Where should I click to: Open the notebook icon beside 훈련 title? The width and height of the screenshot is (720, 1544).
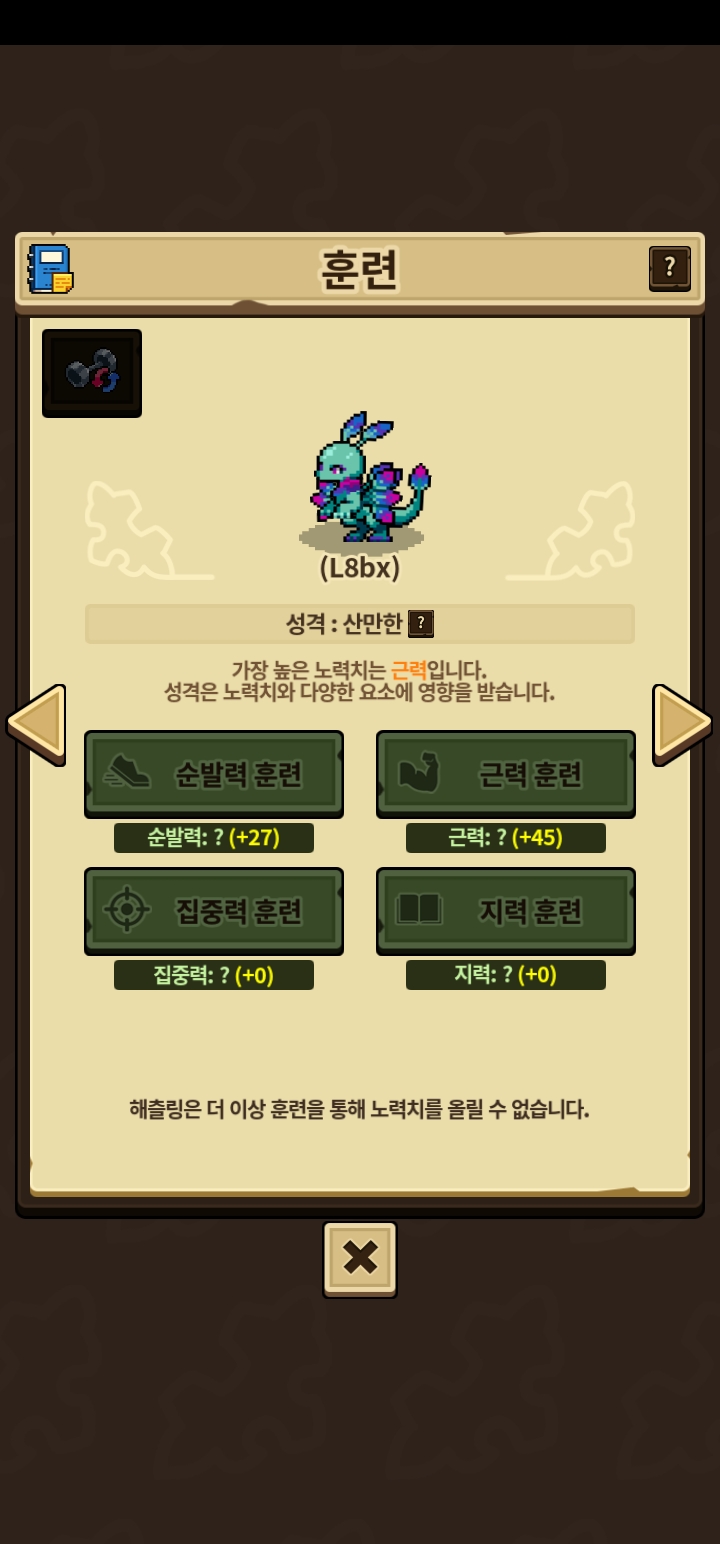tap(50, 269)
